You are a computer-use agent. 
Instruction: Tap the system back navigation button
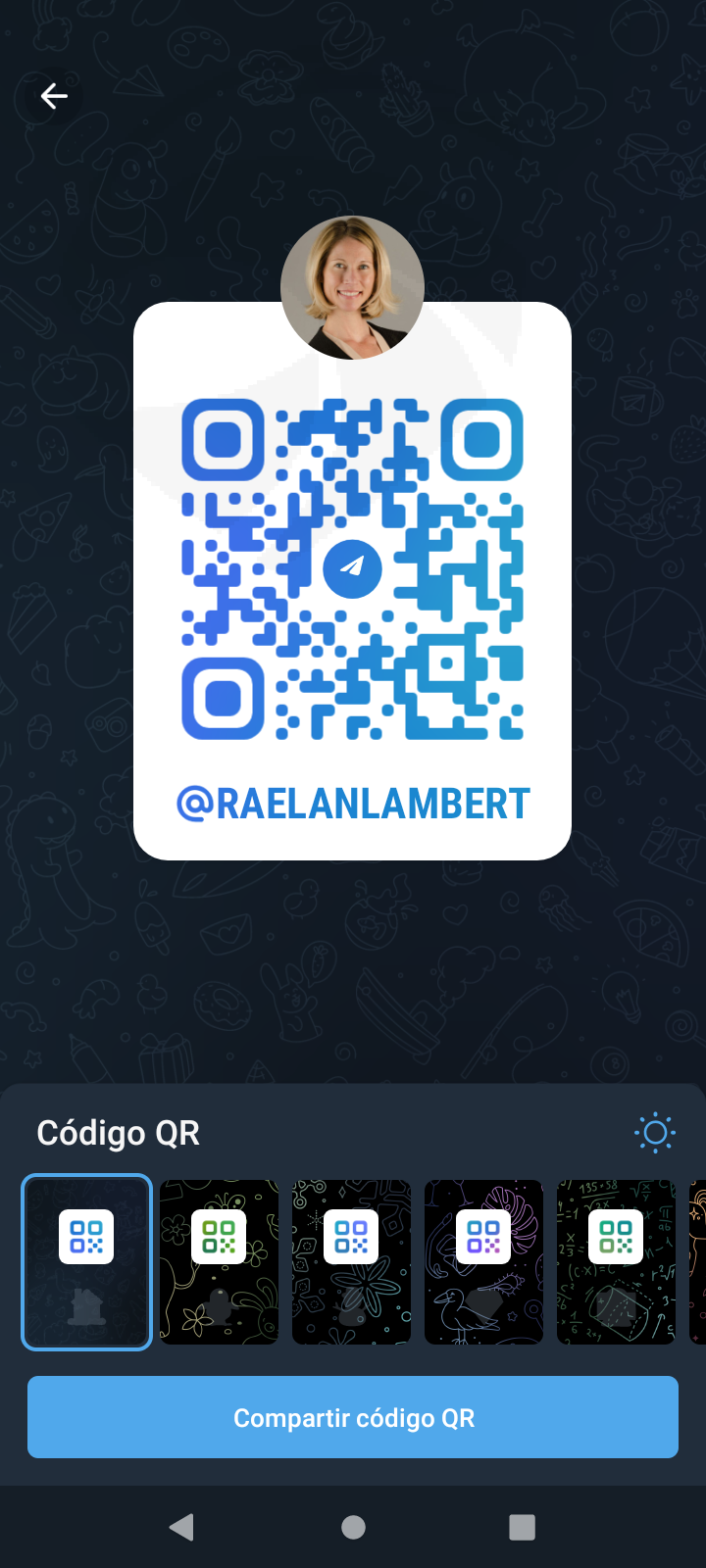[x=182, y=1527]
